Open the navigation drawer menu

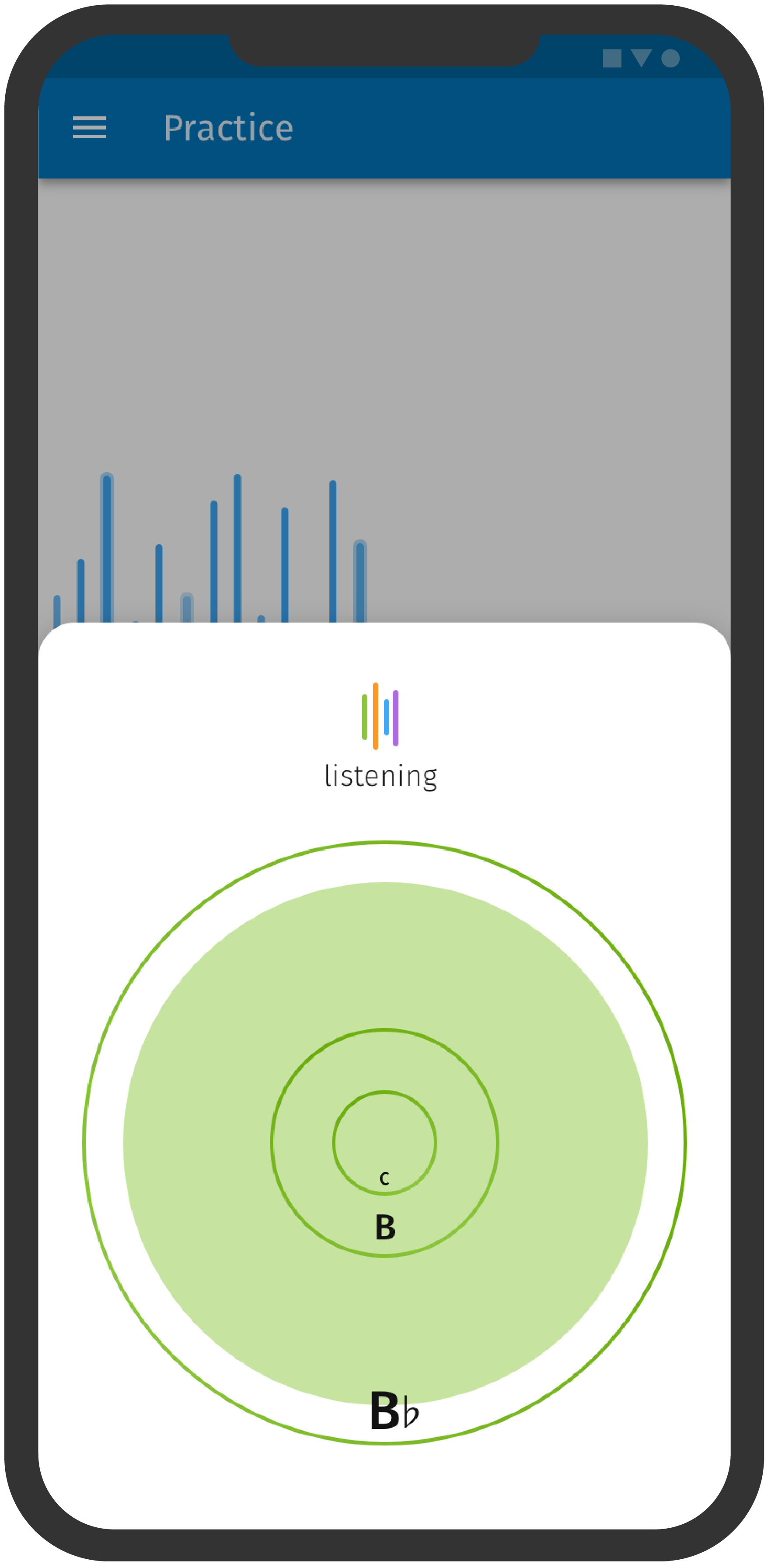pos(90,128)
